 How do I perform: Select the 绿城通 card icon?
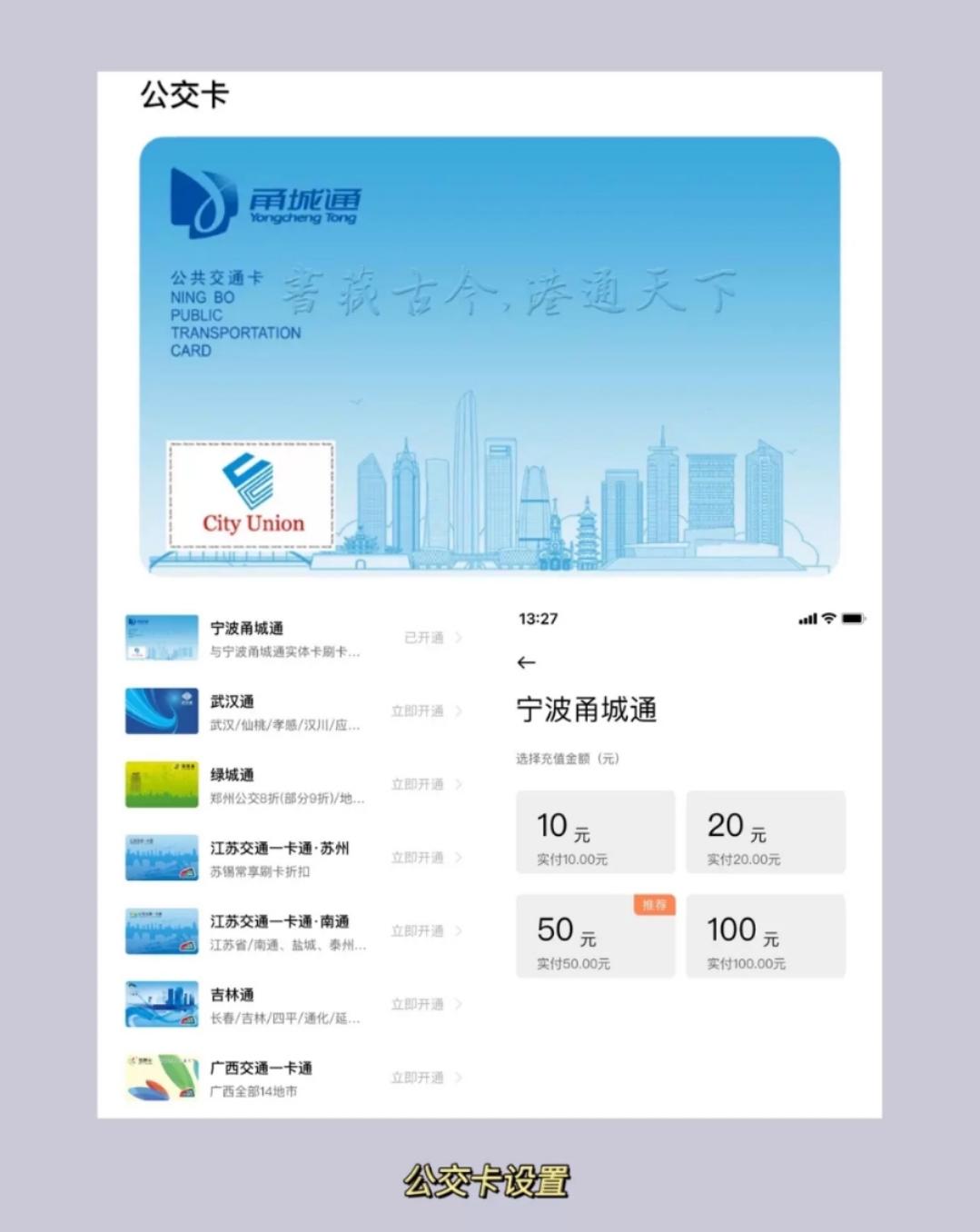(x=161, y=784)
